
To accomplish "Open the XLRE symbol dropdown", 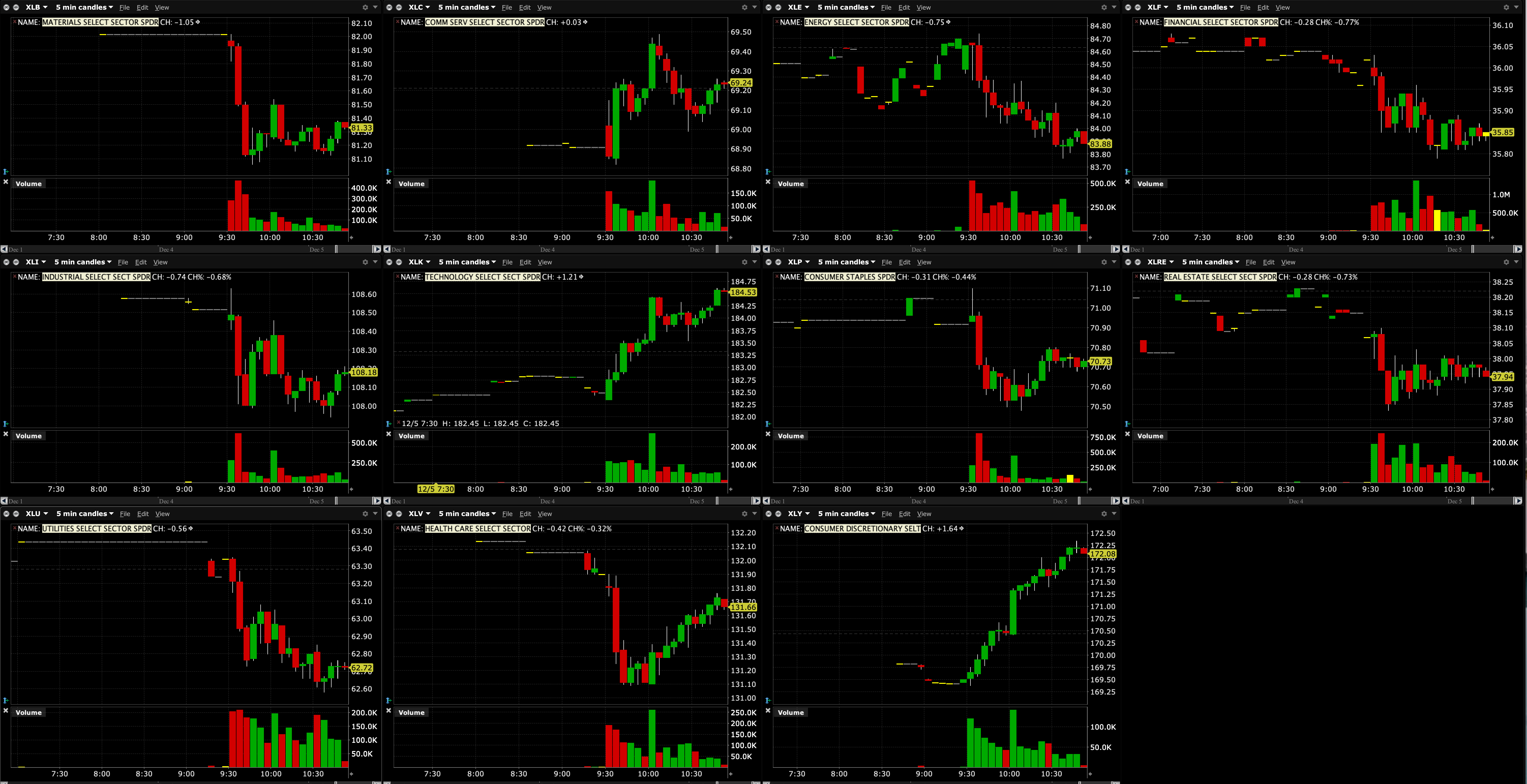I will click(x=1160, y=262).
